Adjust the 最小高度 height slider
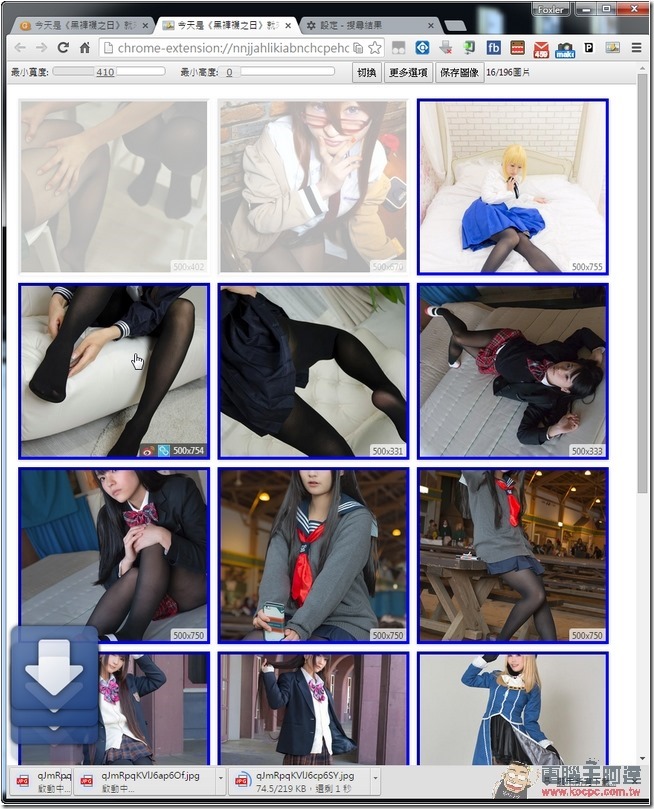Viewport: 654px width, 809px height. 287,72
